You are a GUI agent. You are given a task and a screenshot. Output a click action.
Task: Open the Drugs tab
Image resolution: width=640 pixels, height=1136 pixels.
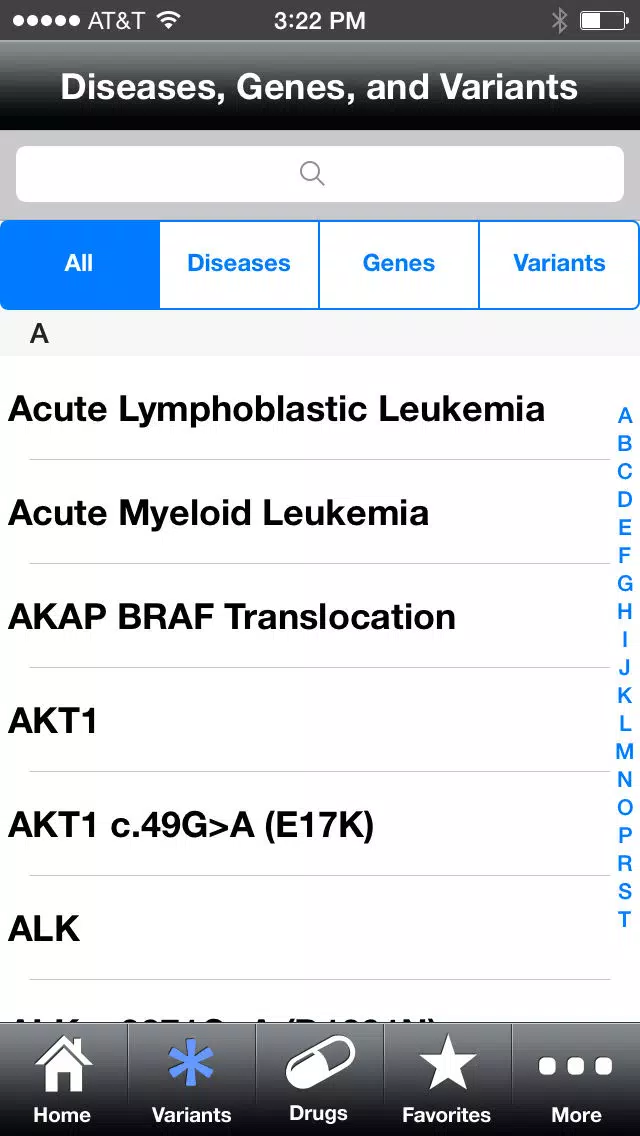320,1079
